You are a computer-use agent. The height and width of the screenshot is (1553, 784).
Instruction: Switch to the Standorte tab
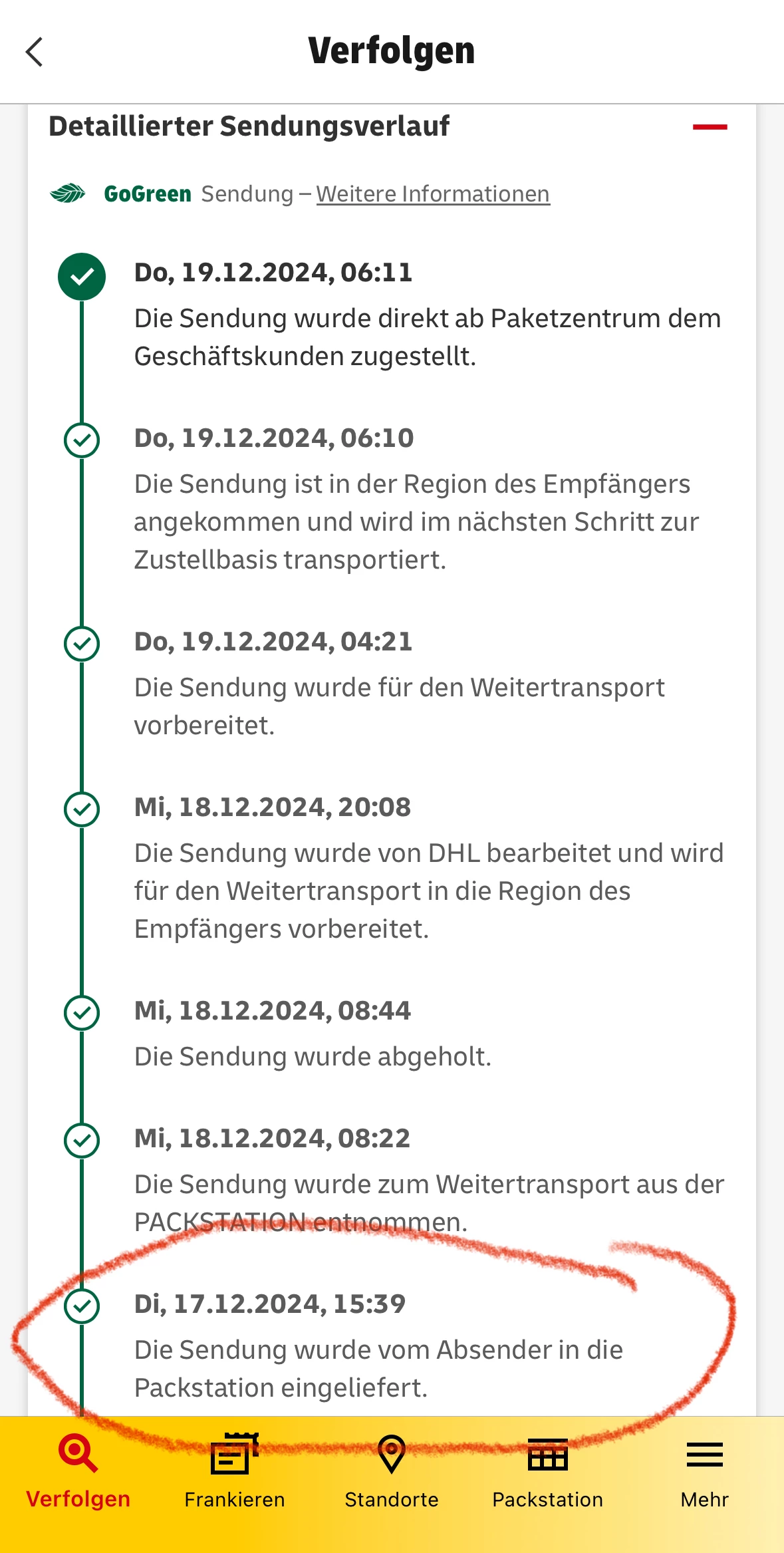click(392, 1471)
